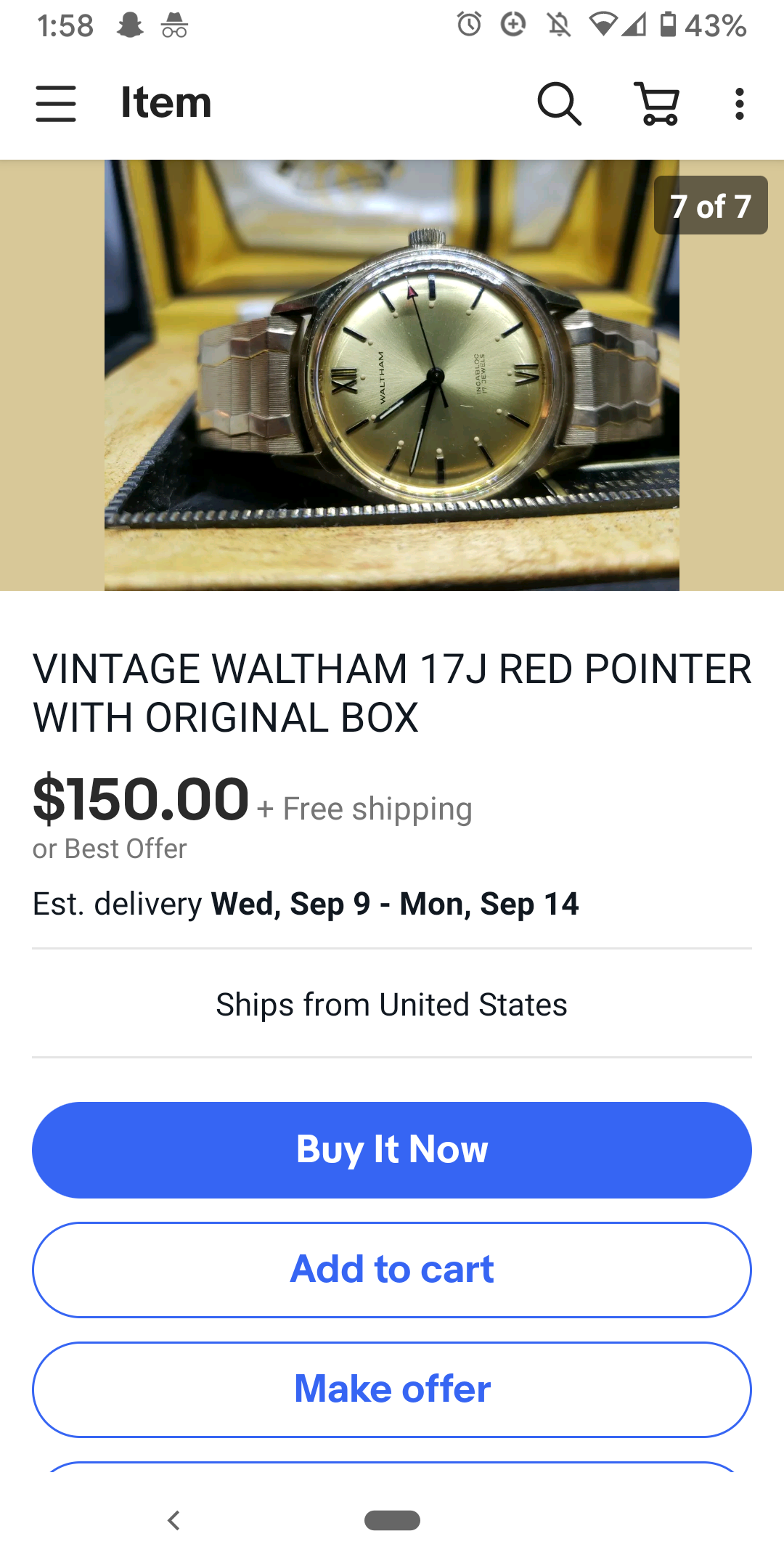Screen dimensions: 784x1568
Task: Add the Waltham watch to cart
Action: 392,1270
